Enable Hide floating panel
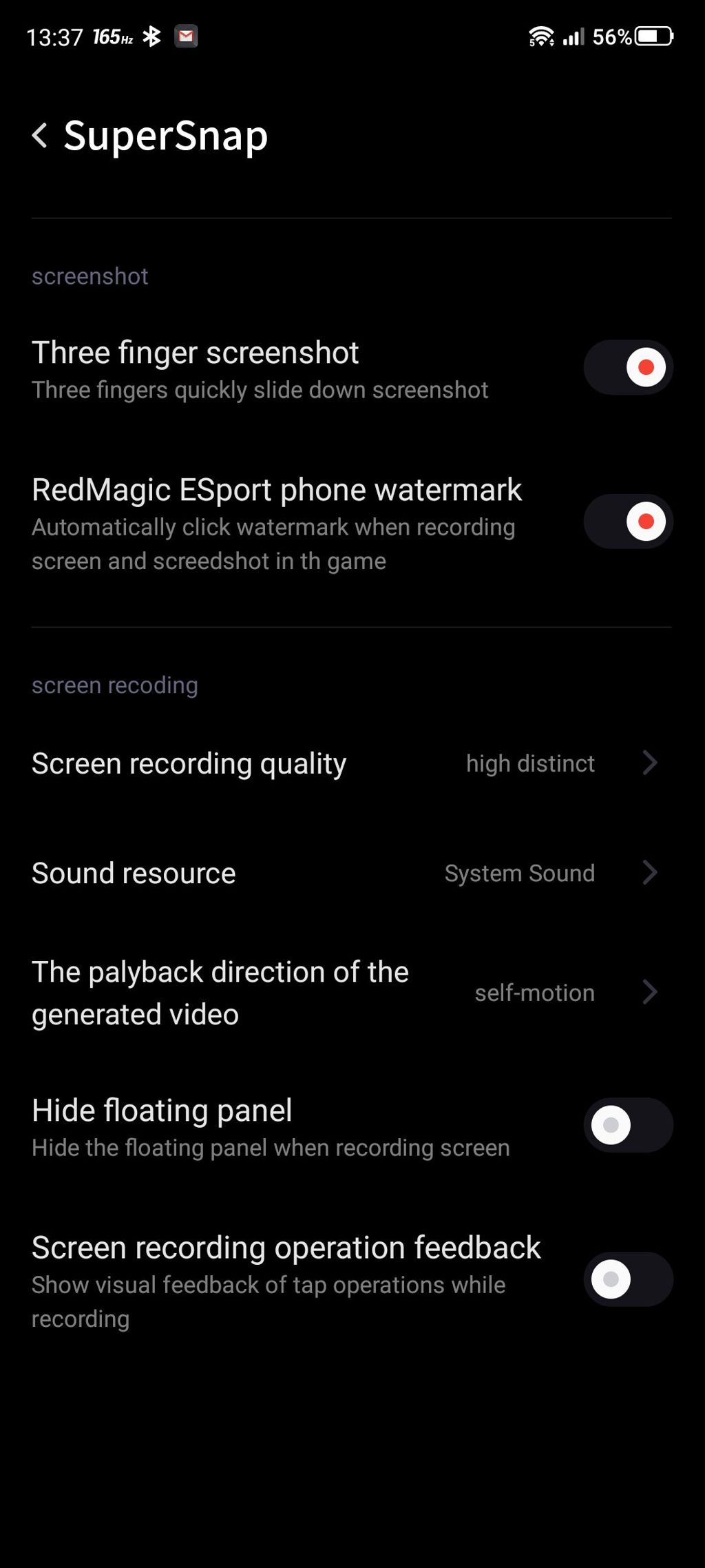The height and width of the screenshot is (1568, 705). tap(628, 1125)
